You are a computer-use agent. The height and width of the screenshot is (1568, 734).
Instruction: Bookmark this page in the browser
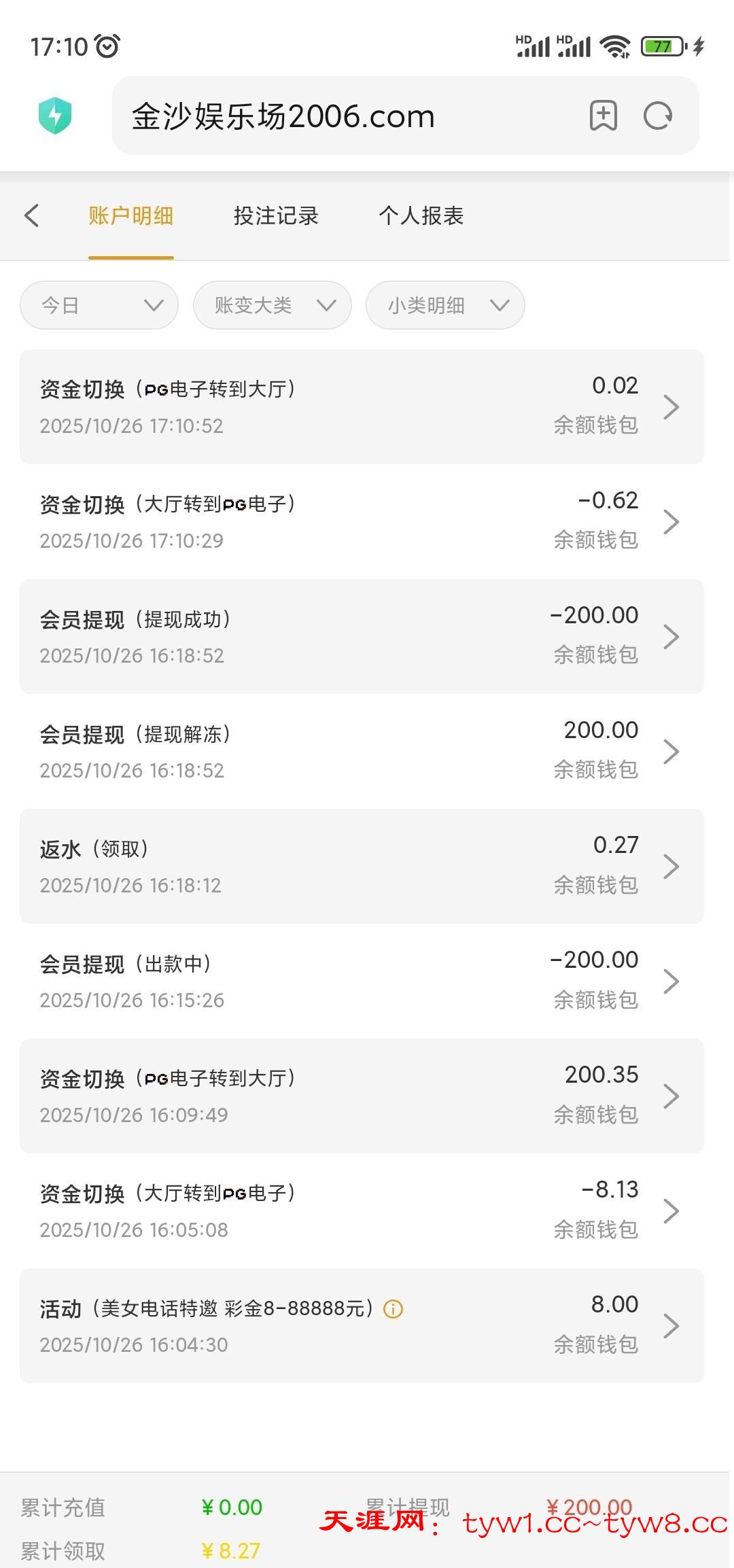603,116
